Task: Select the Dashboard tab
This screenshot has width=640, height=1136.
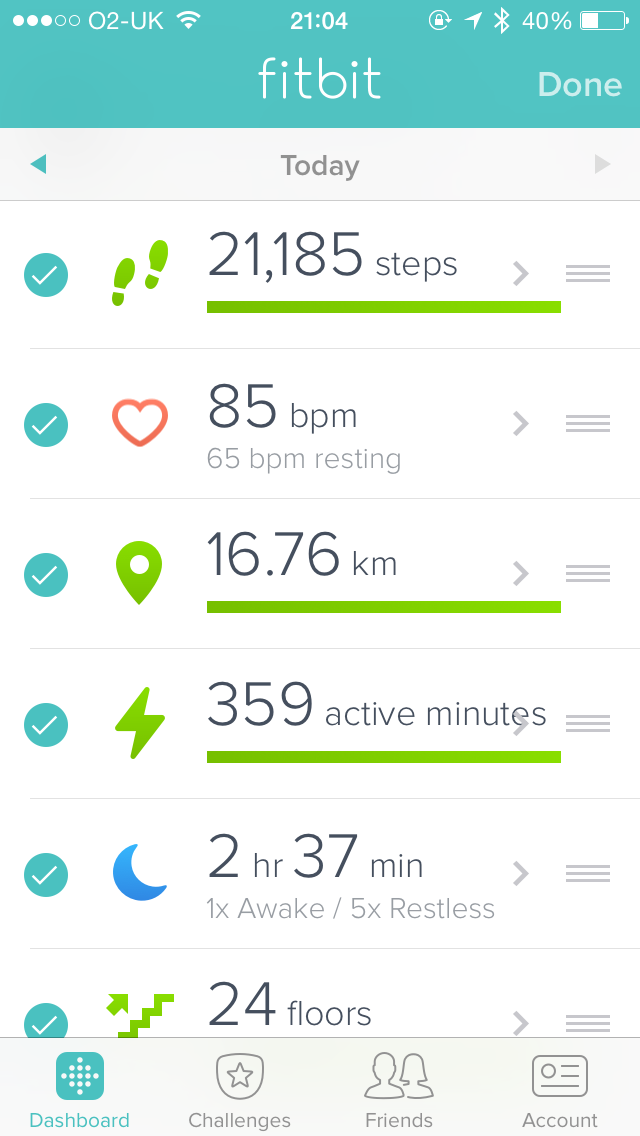Action: 80,1090
